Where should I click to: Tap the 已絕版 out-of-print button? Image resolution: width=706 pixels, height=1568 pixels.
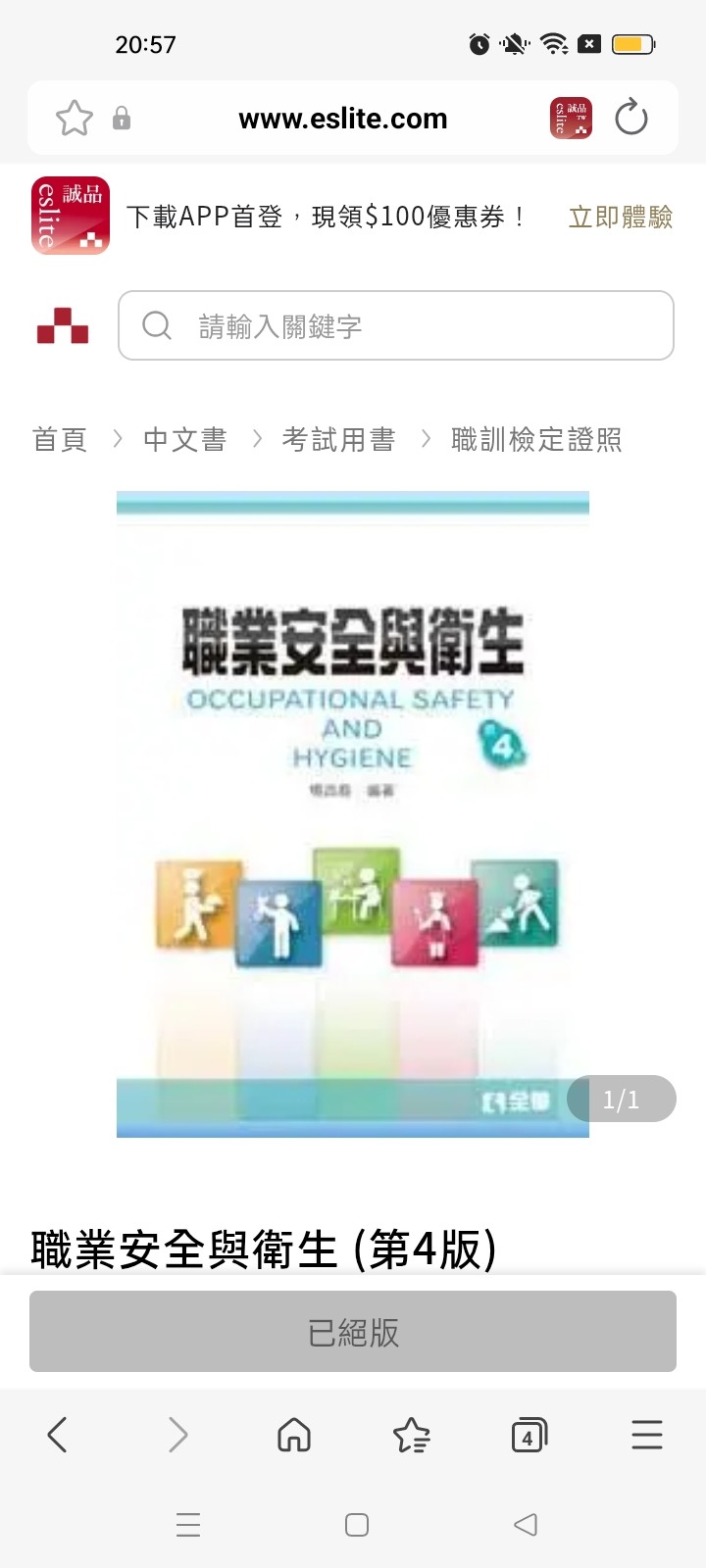[353, 1331]
